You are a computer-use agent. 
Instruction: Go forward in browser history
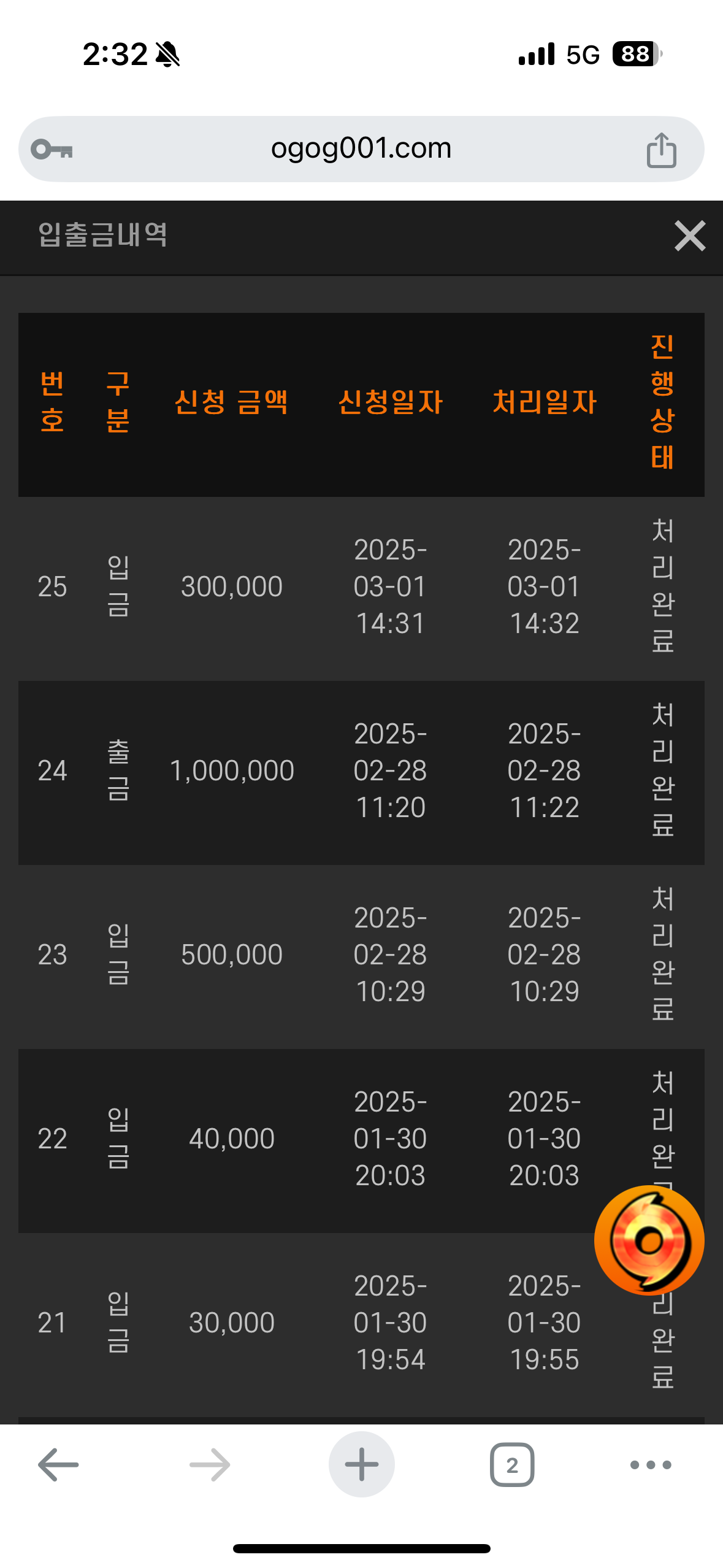tap(210, 1465)
